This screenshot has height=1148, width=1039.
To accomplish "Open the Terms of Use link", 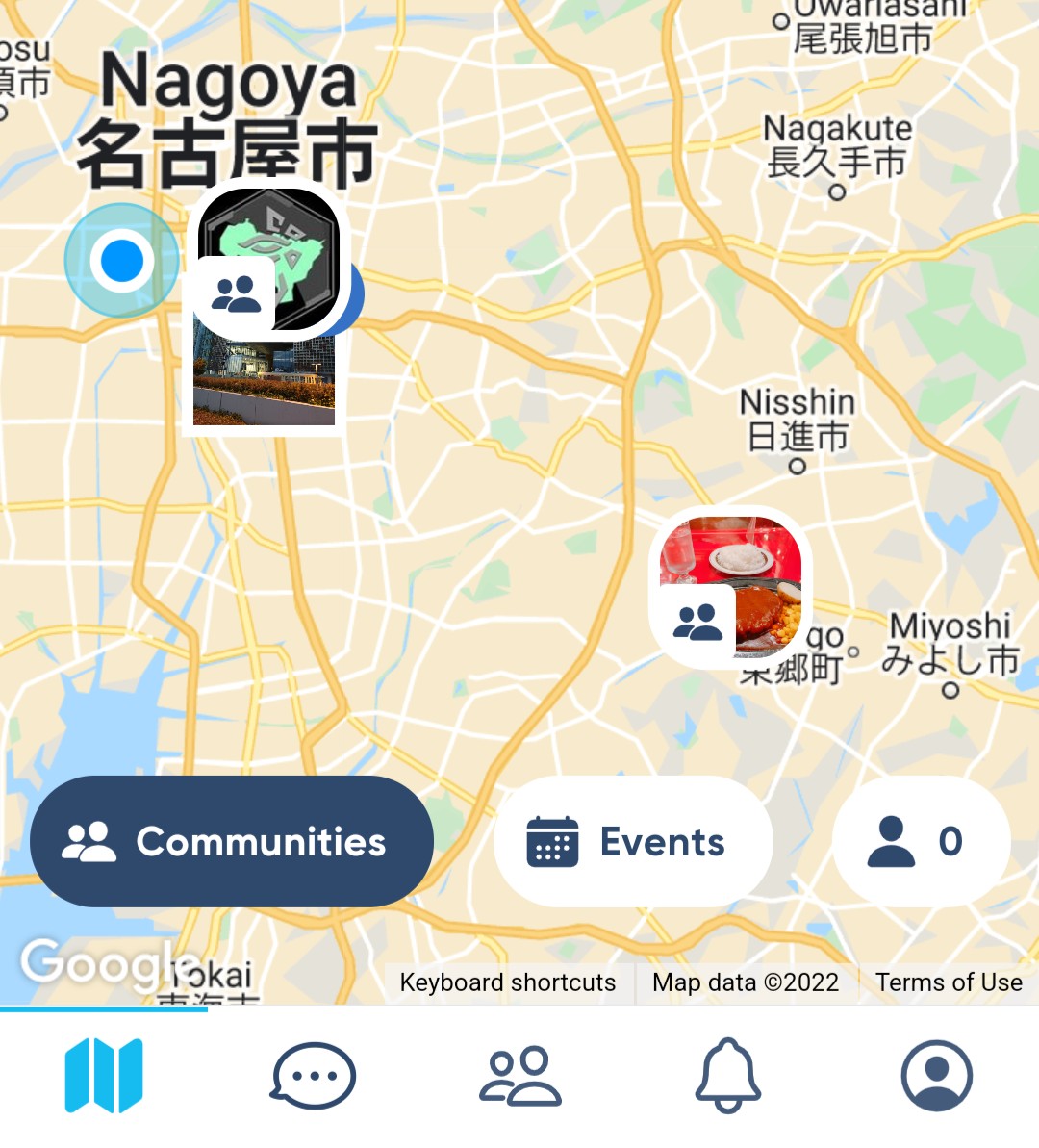I will click(x=949, y=982).
